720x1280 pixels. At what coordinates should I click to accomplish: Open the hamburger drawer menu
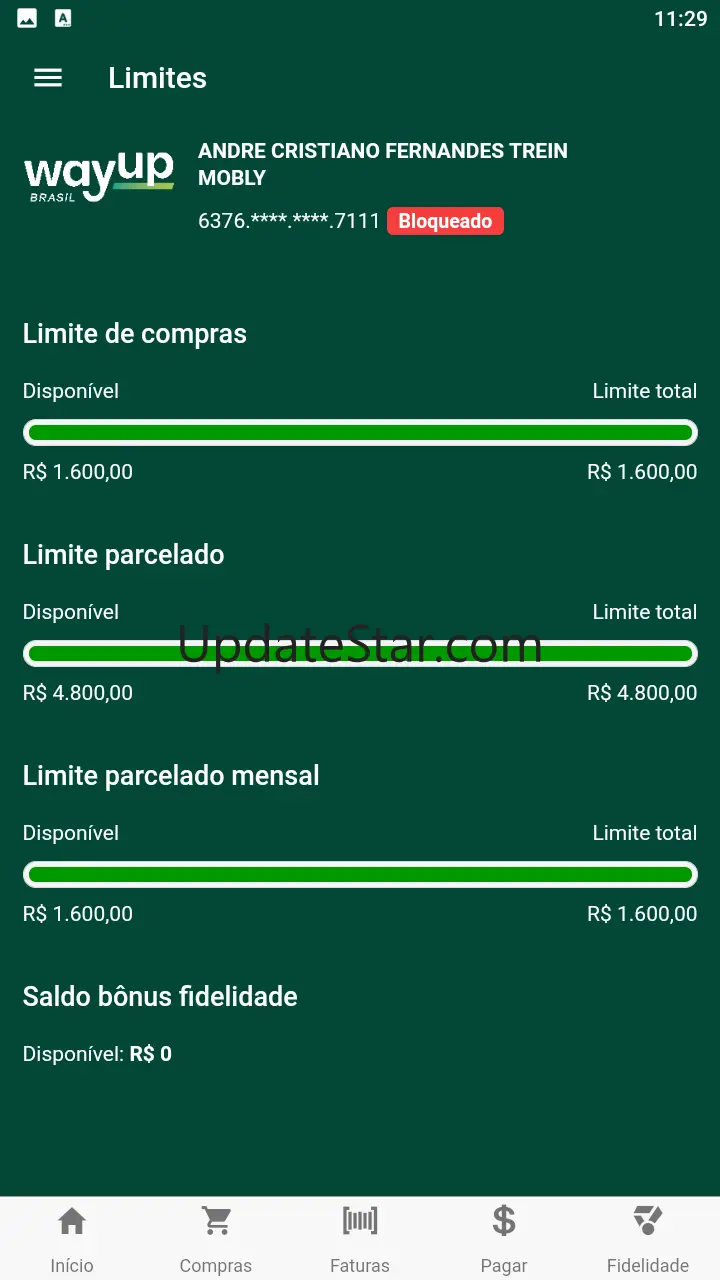48,78
